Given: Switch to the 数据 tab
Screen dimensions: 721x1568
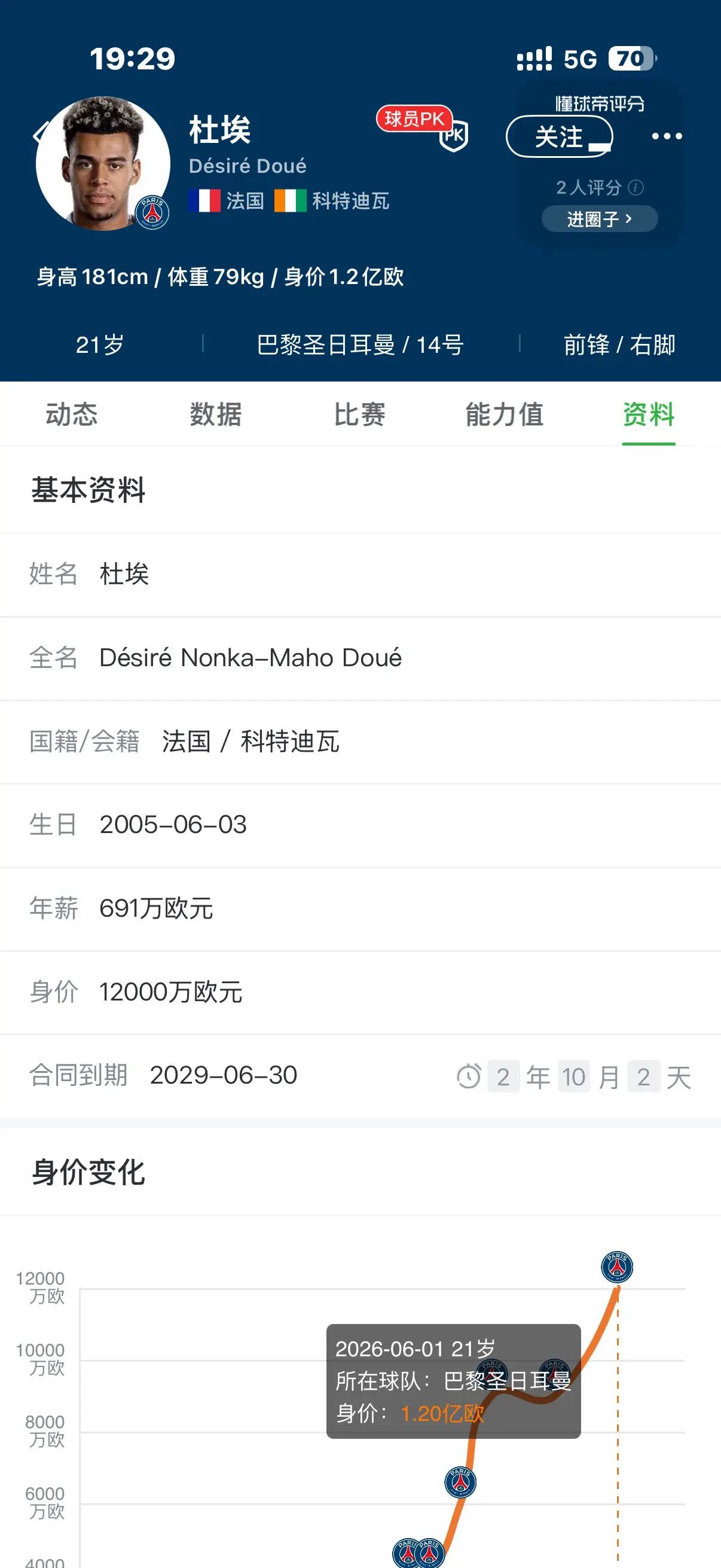Looking at the screenshot, I should (215, 414).
